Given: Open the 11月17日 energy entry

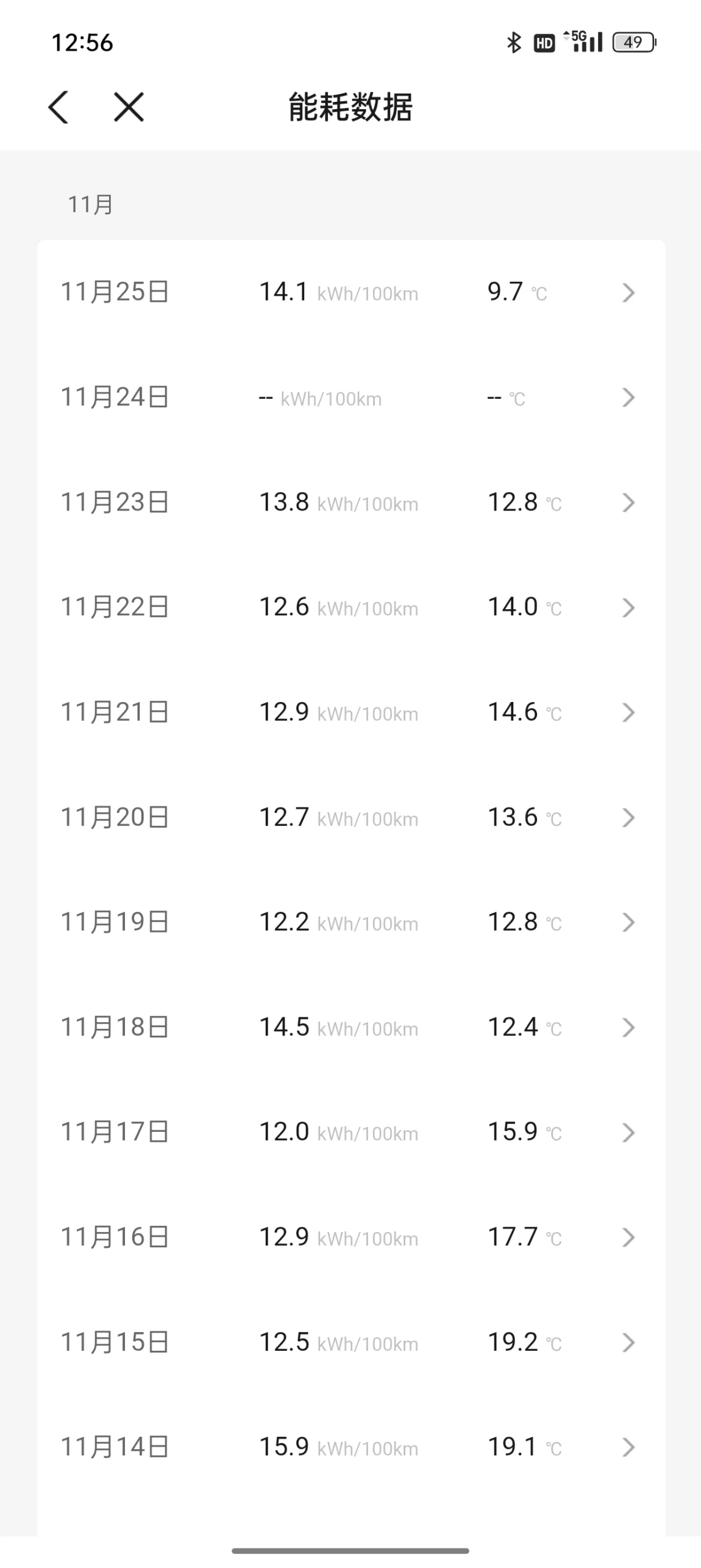Looking at the screenshot, I should [x=351, y=1132].
